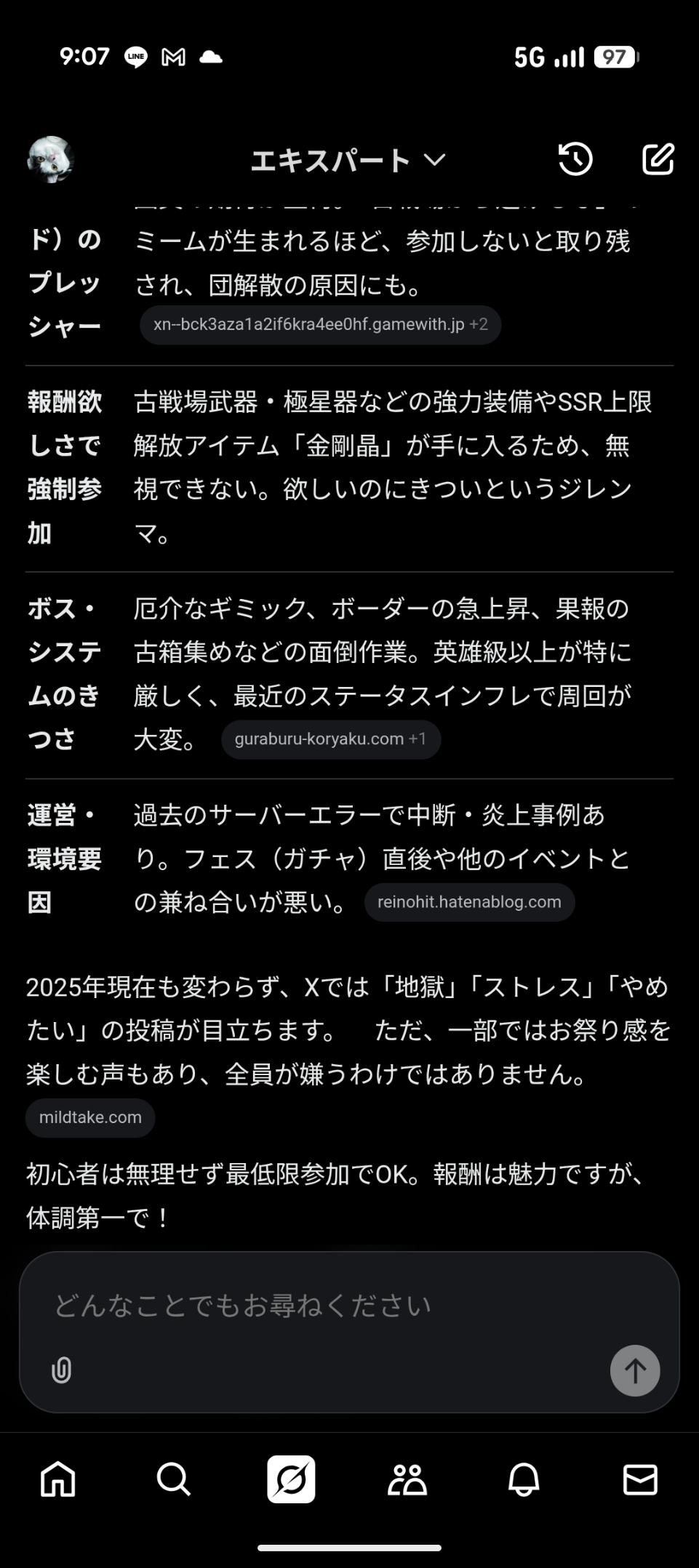Attach a file with the paperclip
The height and width of the screenshot is (1568, 699).
(x=62, y=1370)
